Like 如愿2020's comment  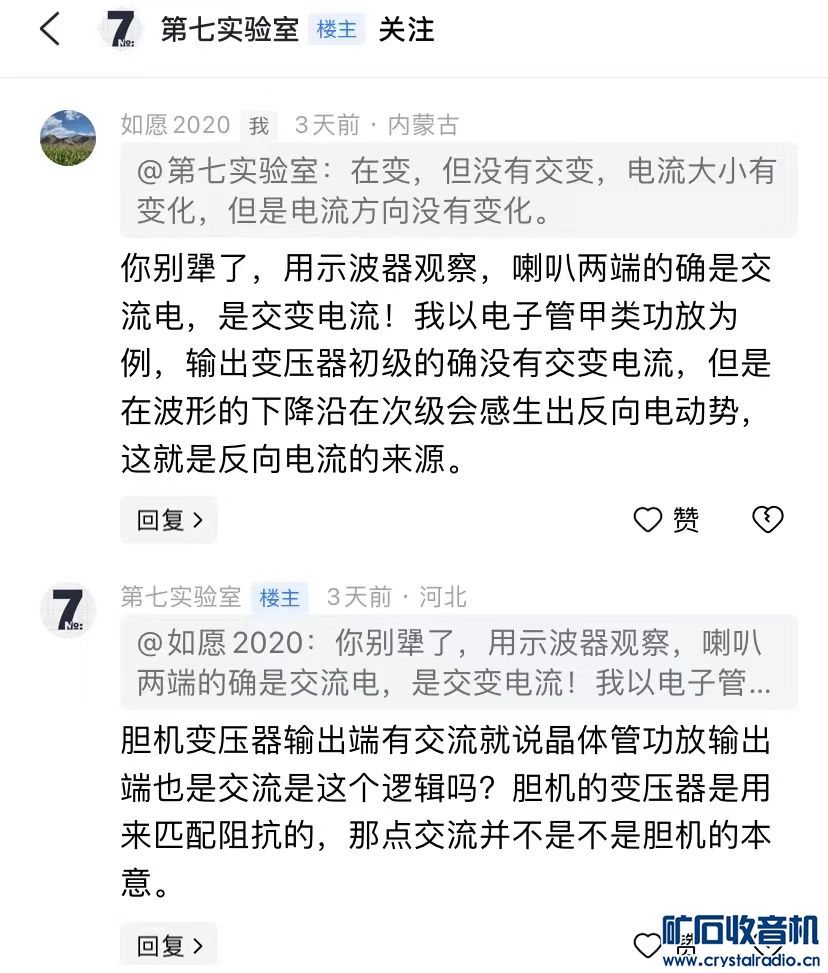point(667,520)
